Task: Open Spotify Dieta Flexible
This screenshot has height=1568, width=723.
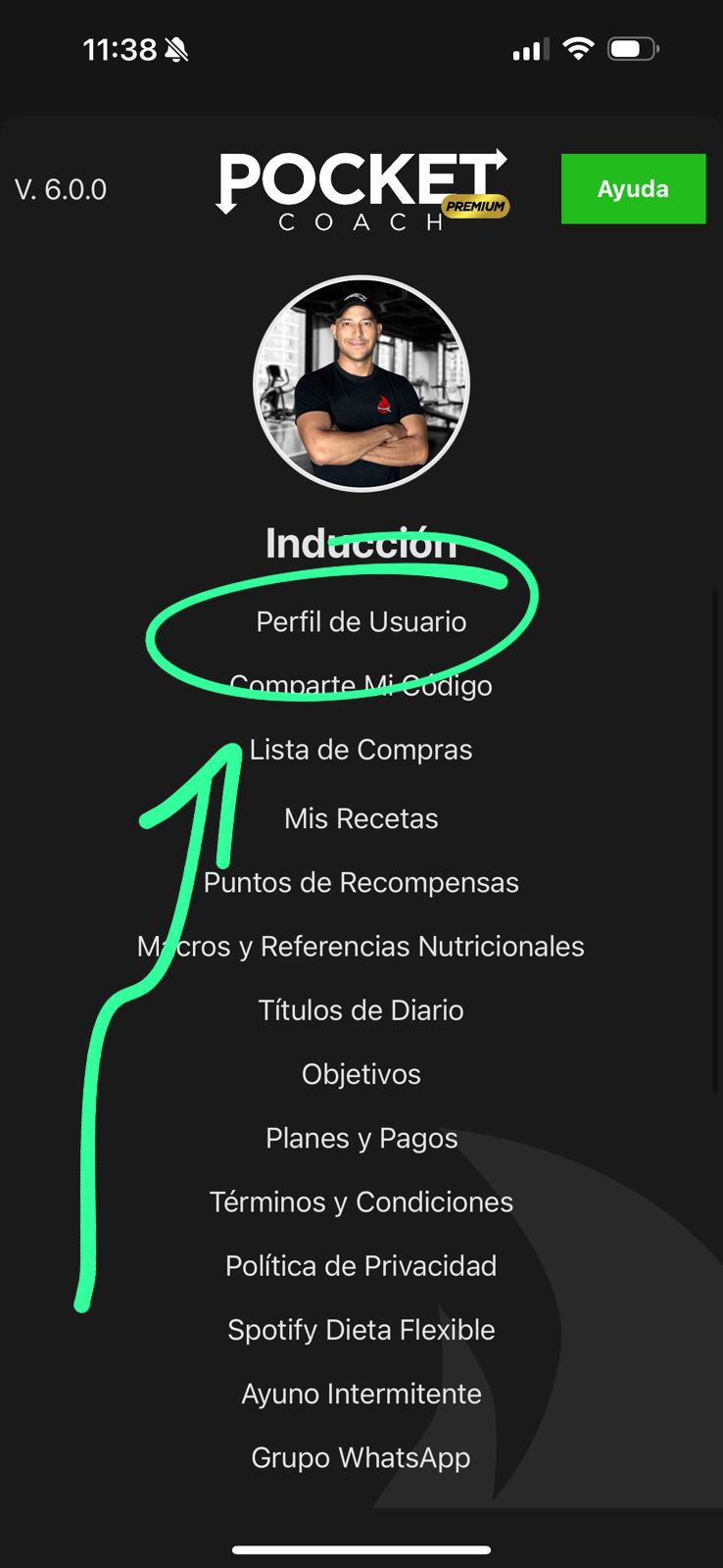Action: [361, 1330]
